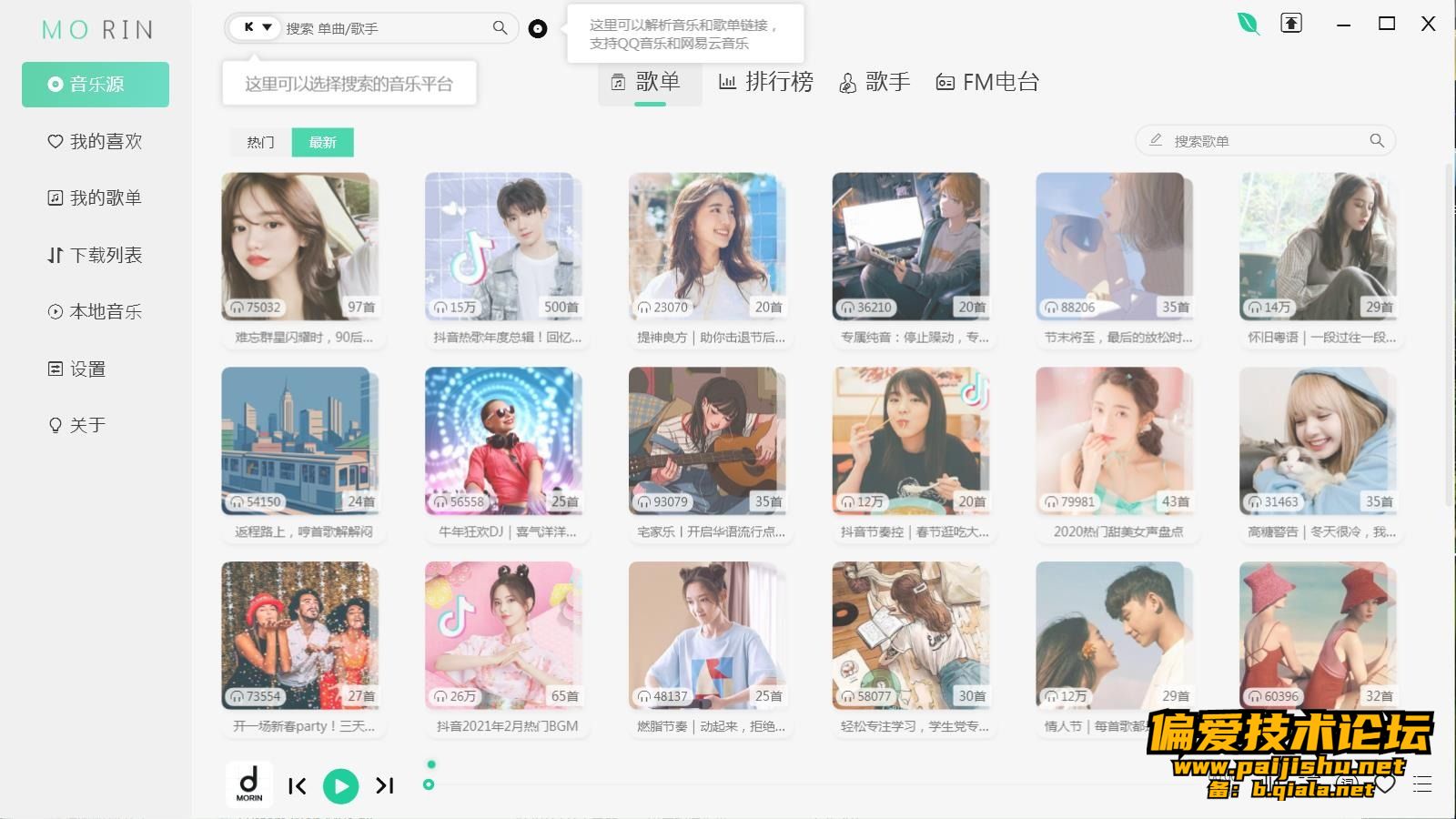Start playback with the play button

[340, 786]
